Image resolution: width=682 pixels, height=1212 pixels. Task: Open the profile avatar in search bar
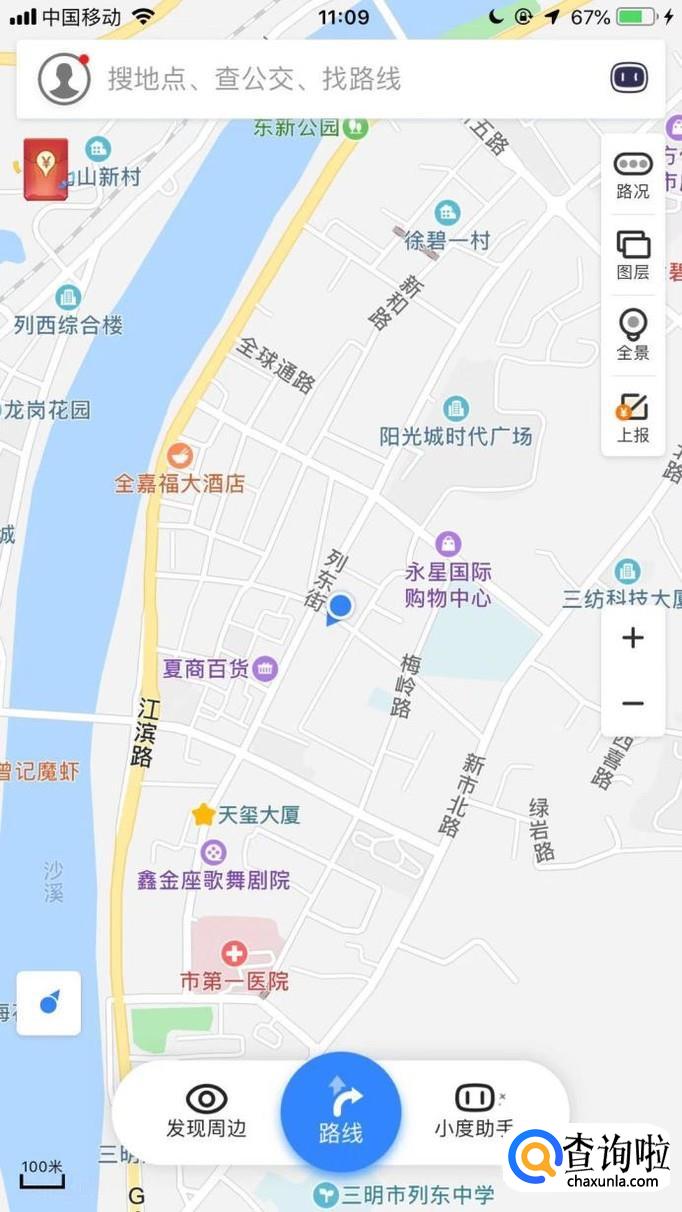tap(64, 79)
